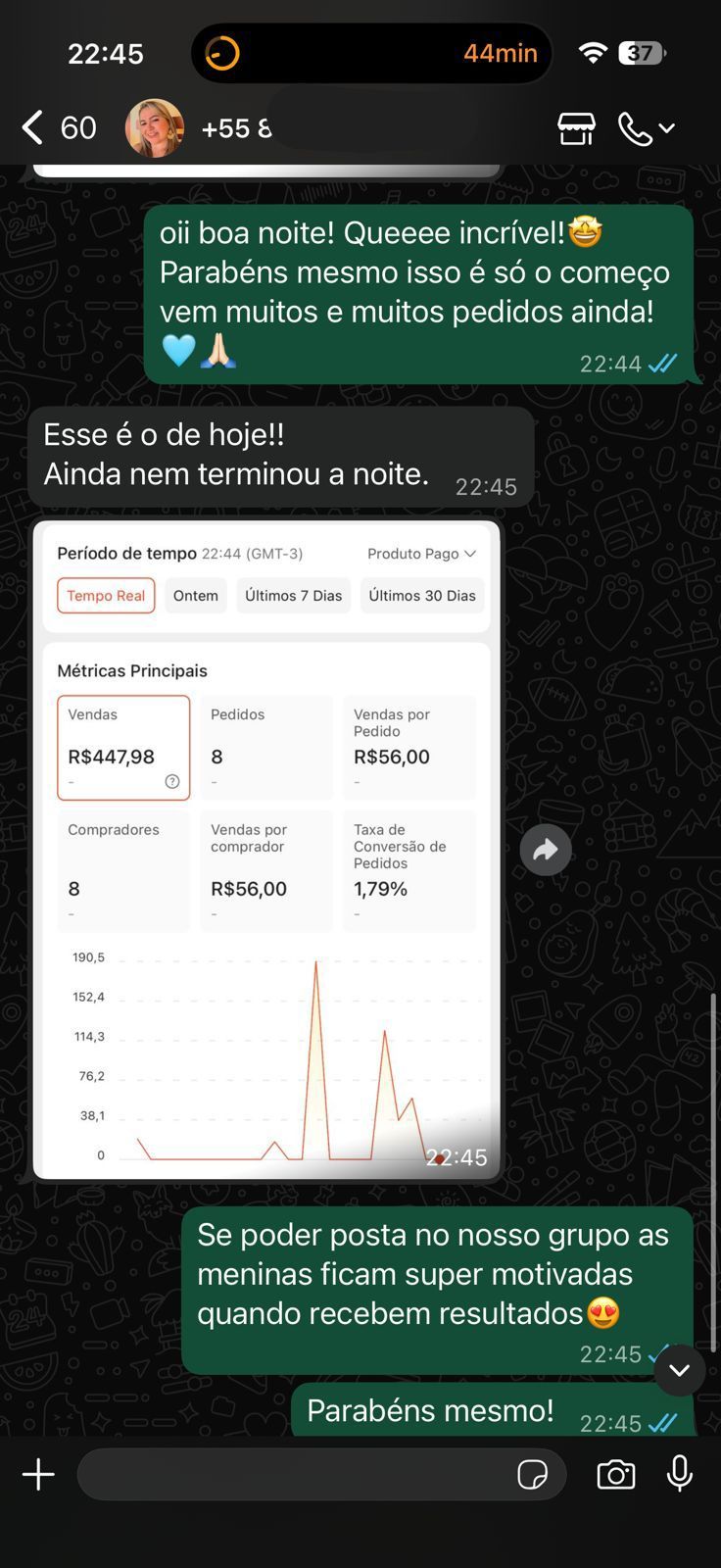This screenshot has width=721, height=1568.
Task: Jump to the latest messages
Action: (680, 1370)
